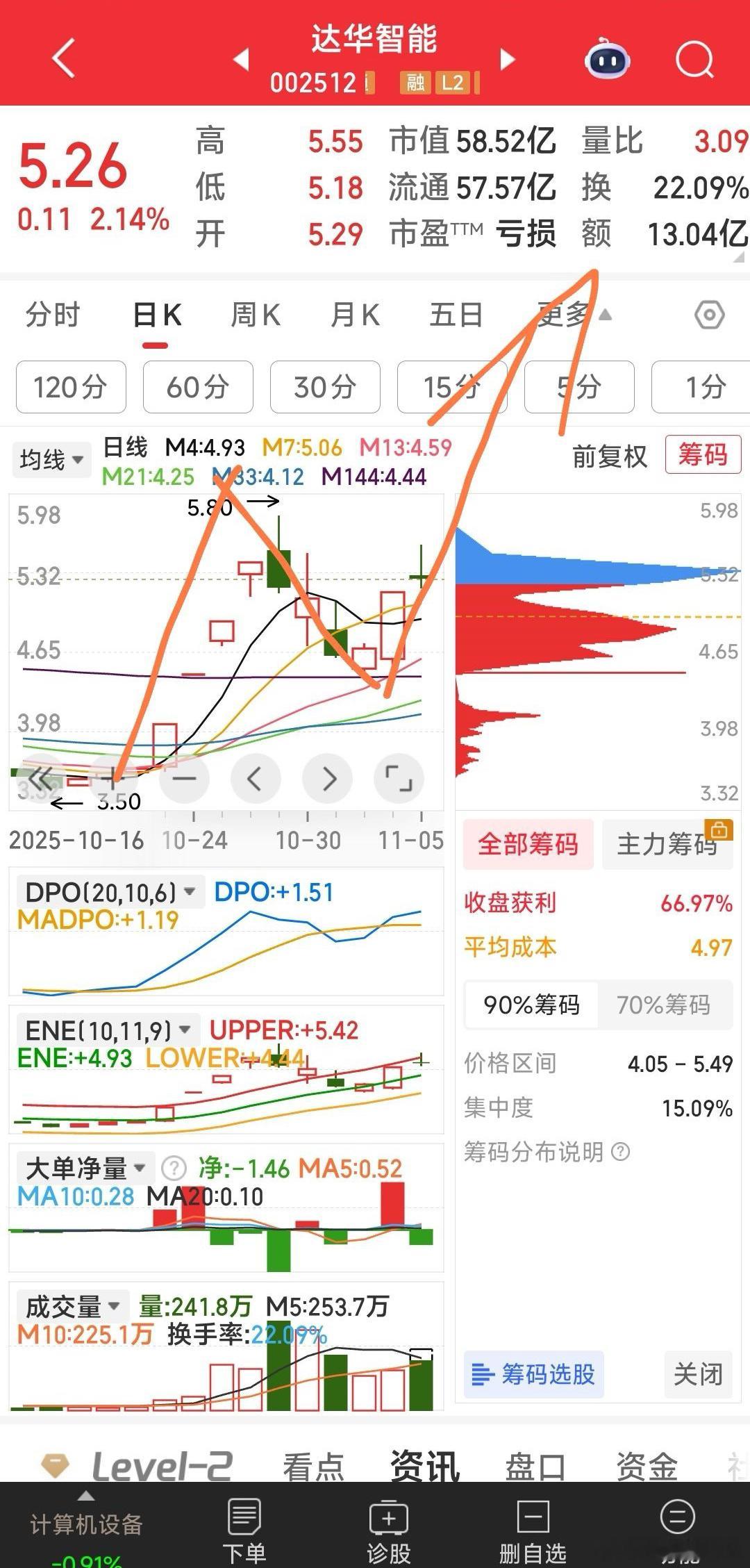Click the forward arrow icon to scroll the chart

coord(327,779)
